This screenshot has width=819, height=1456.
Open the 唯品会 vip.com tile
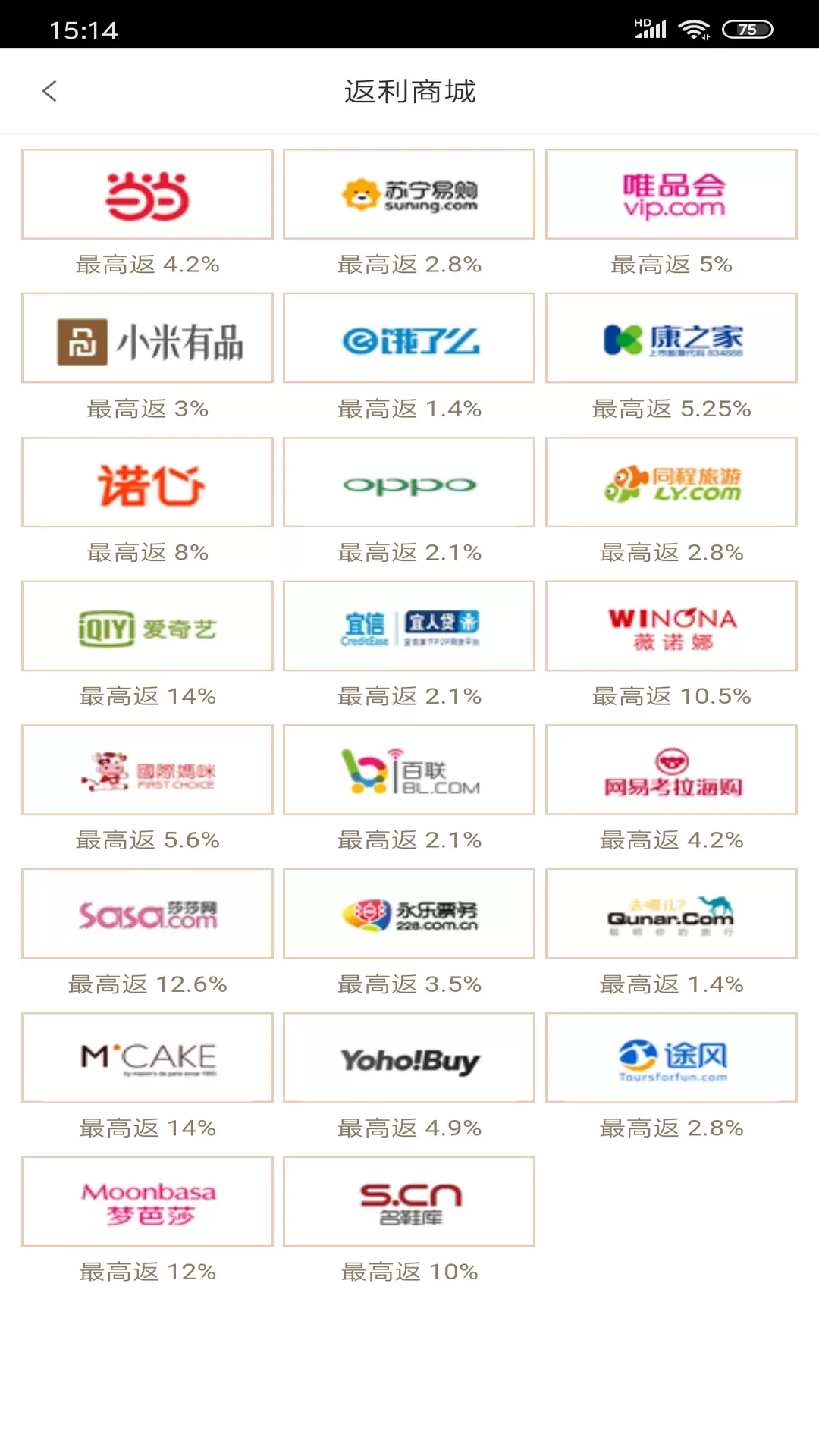coord(671,194)
